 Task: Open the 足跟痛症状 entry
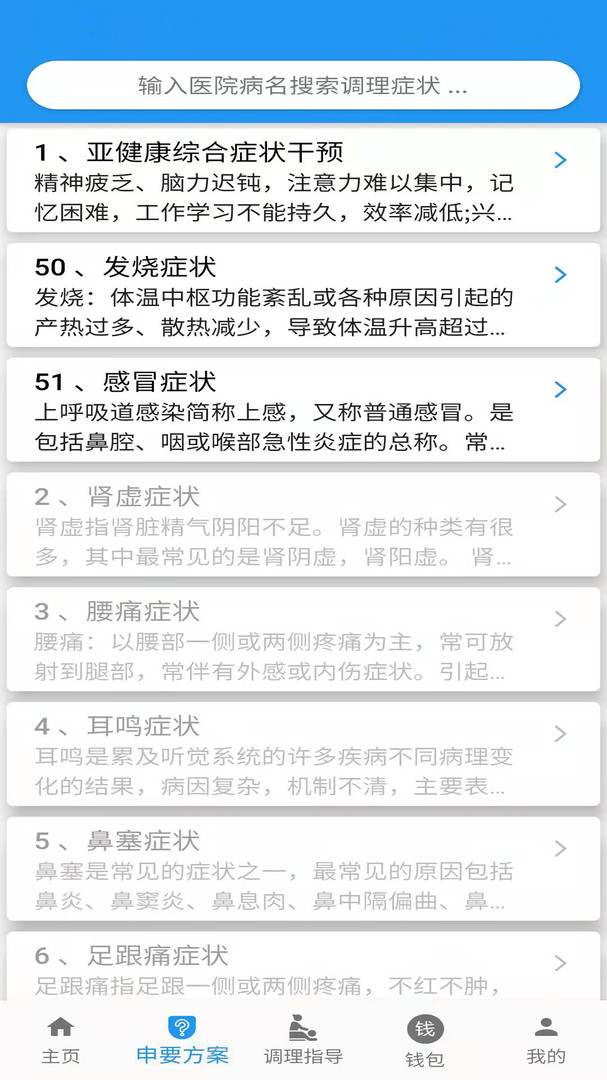tap(303, 966)
